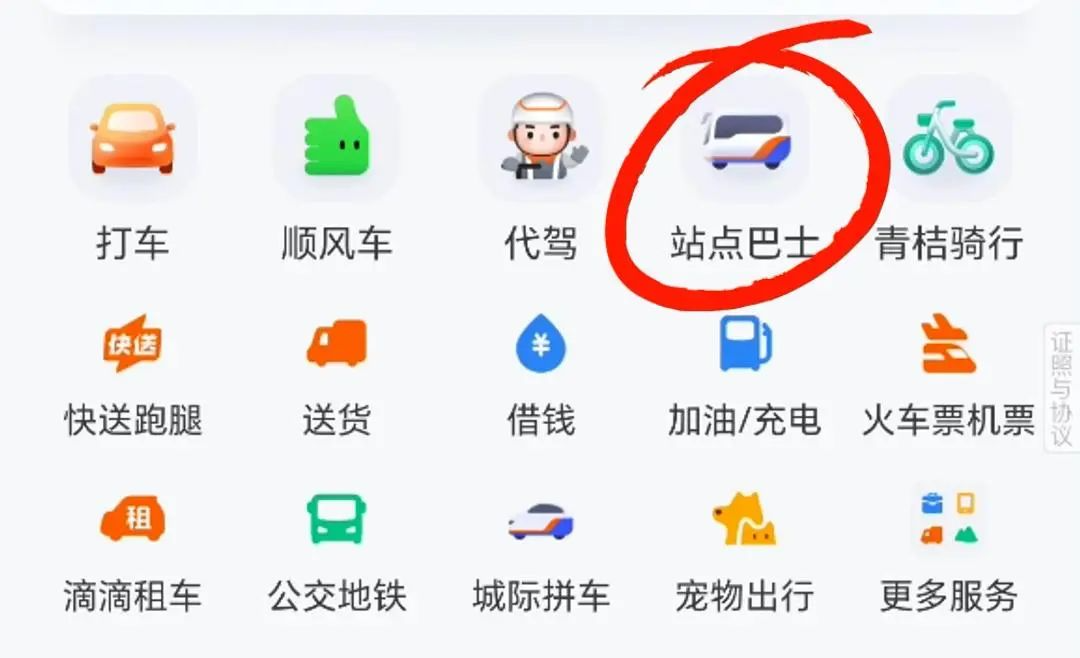Open 顺风车 carpooling
This screenshot has width=1080, height=658.
click(x=337, y=140)
